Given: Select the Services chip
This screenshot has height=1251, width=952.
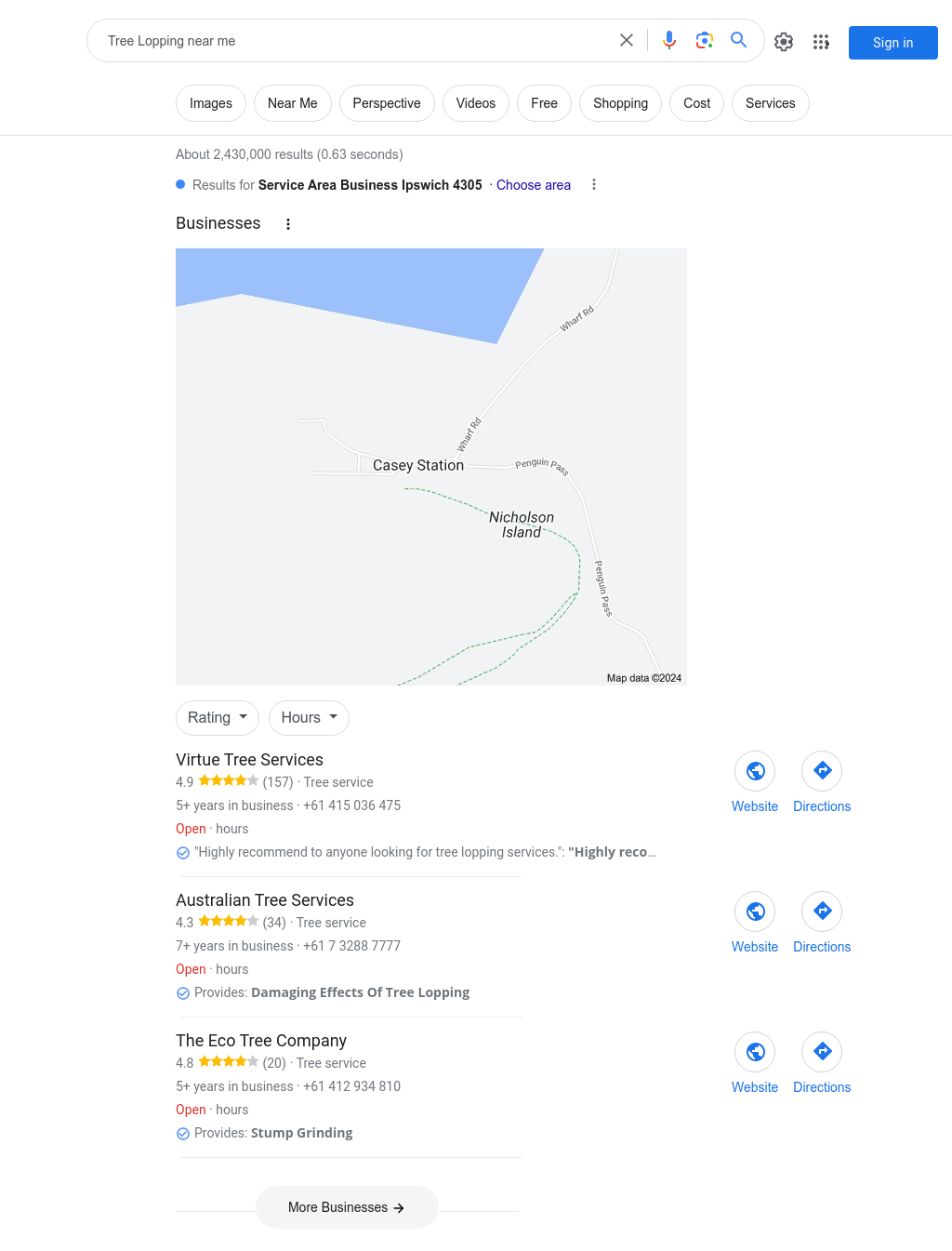Looking at the screenshot, I should (x=770, y=103).
